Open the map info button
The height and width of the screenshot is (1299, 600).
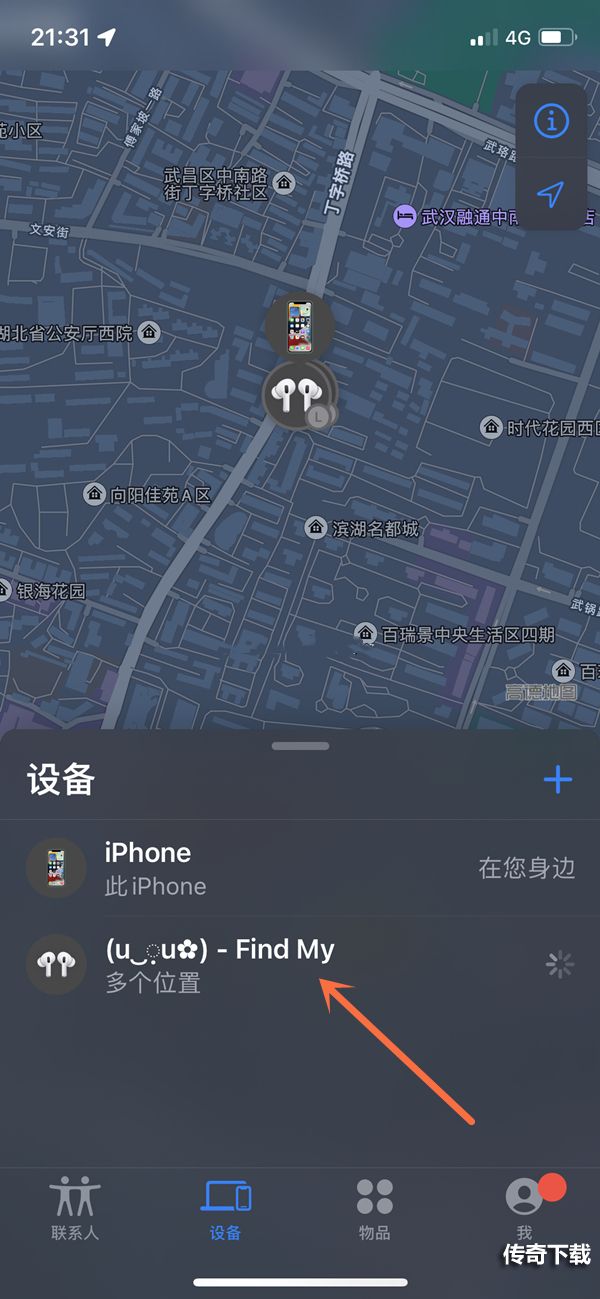(x=551, y=121)
